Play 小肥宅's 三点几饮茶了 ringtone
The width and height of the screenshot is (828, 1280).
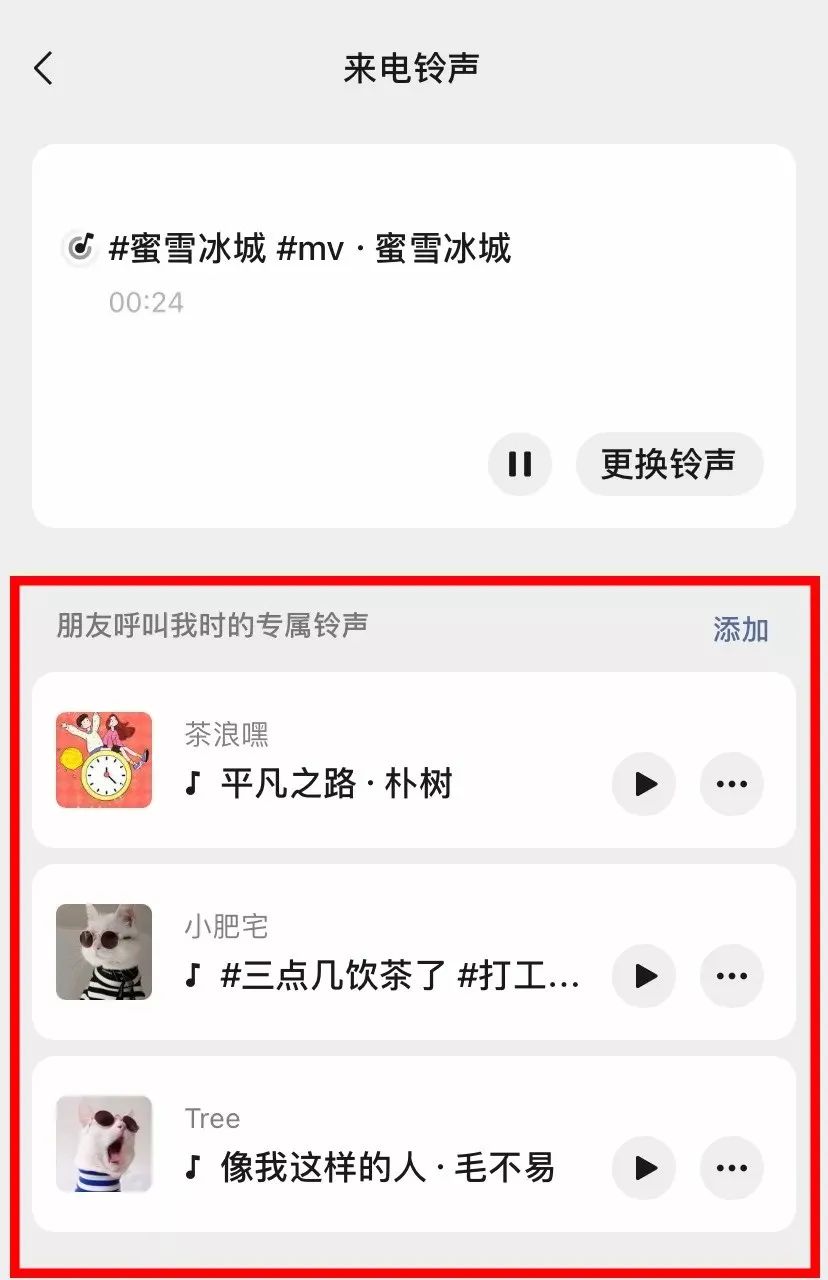[x=644, y=976]
